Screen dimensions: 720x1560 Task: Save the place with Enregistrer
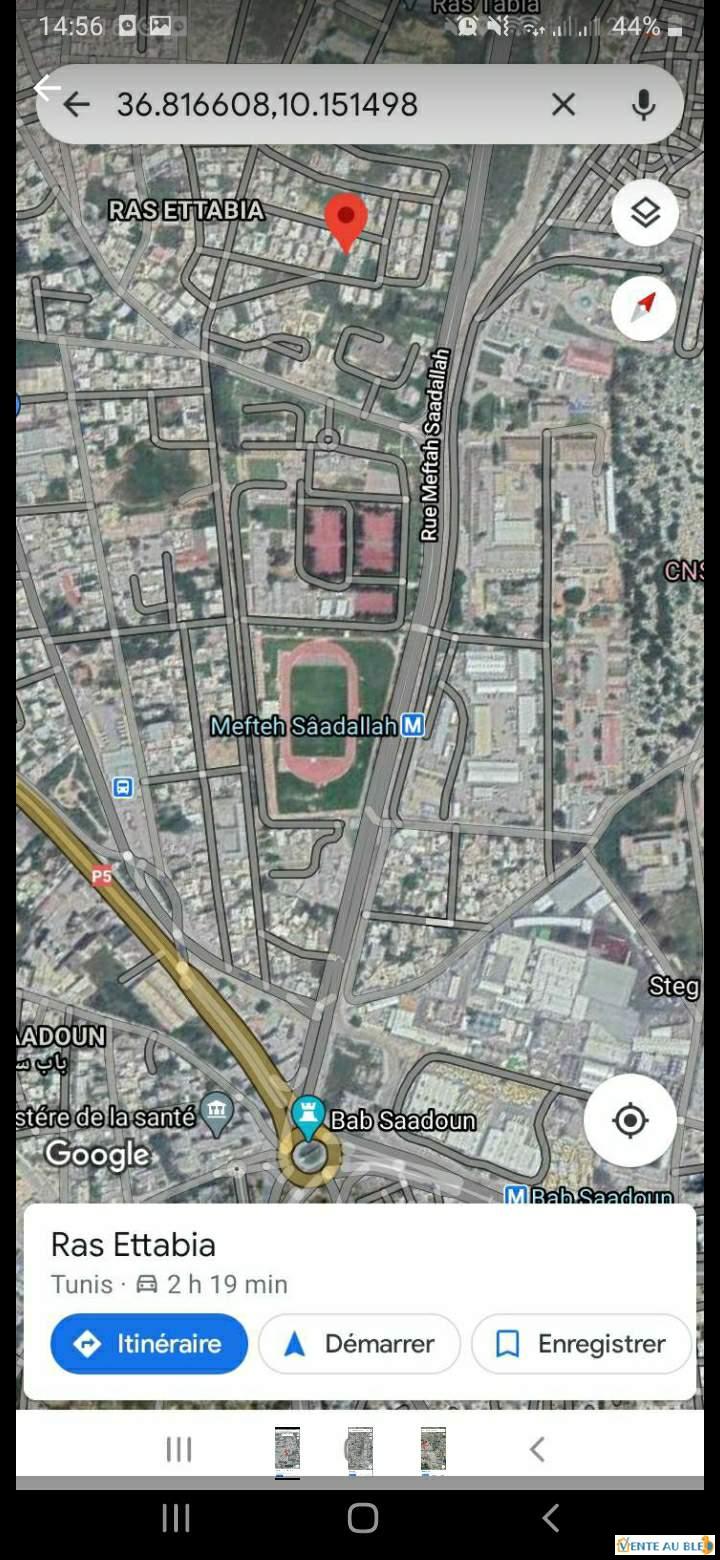point(581,1344)
